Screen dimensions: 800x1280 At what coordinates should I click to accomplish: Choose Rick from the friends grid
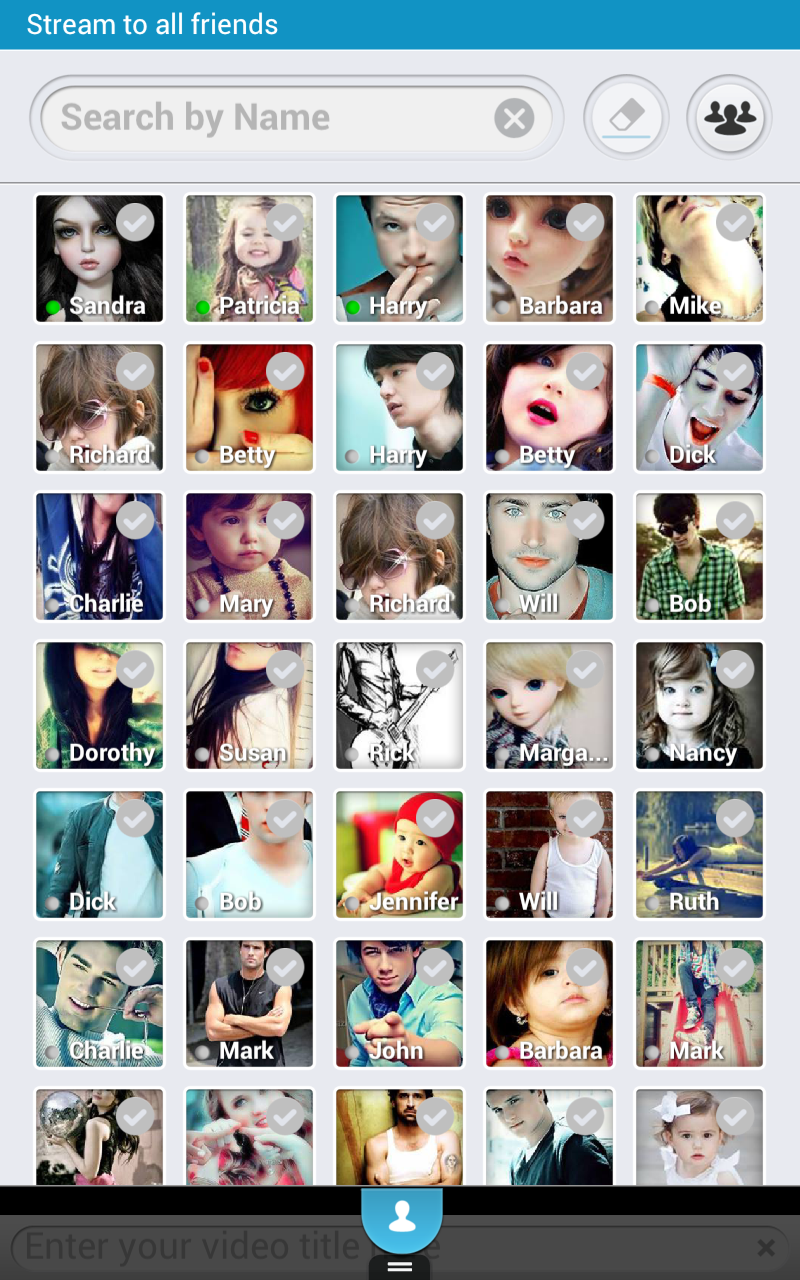pos(399,705)
